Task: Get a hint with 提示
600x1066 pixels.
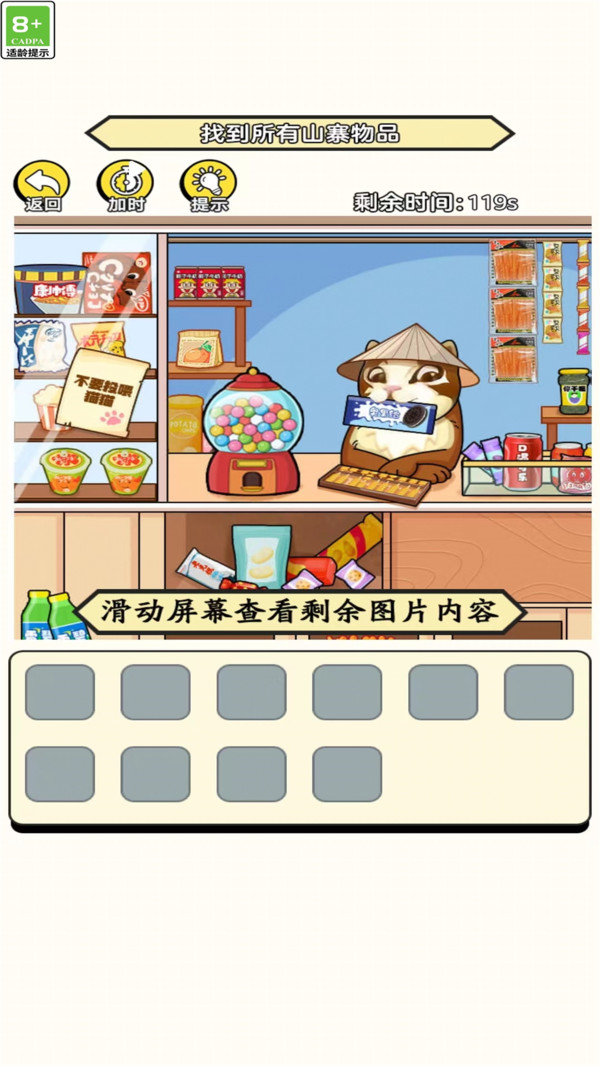Action: coord(209,185)
